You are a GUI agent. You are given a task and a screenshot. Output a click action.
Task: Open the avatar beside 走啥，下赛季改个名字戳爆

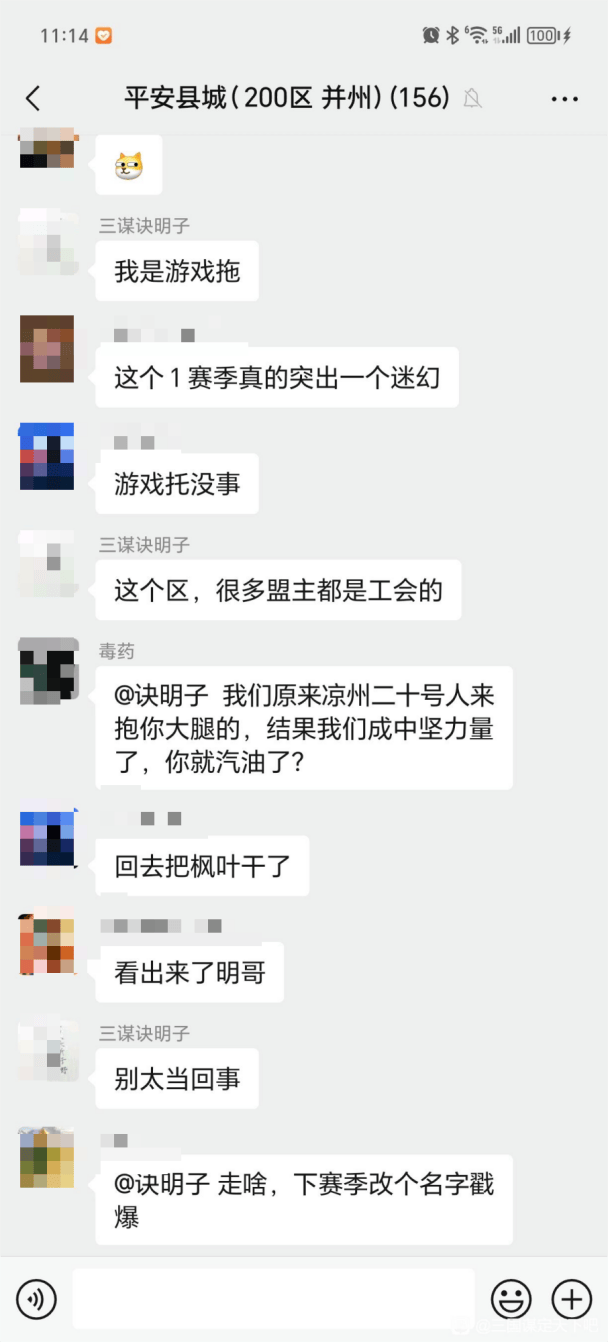click(47, 1158)
